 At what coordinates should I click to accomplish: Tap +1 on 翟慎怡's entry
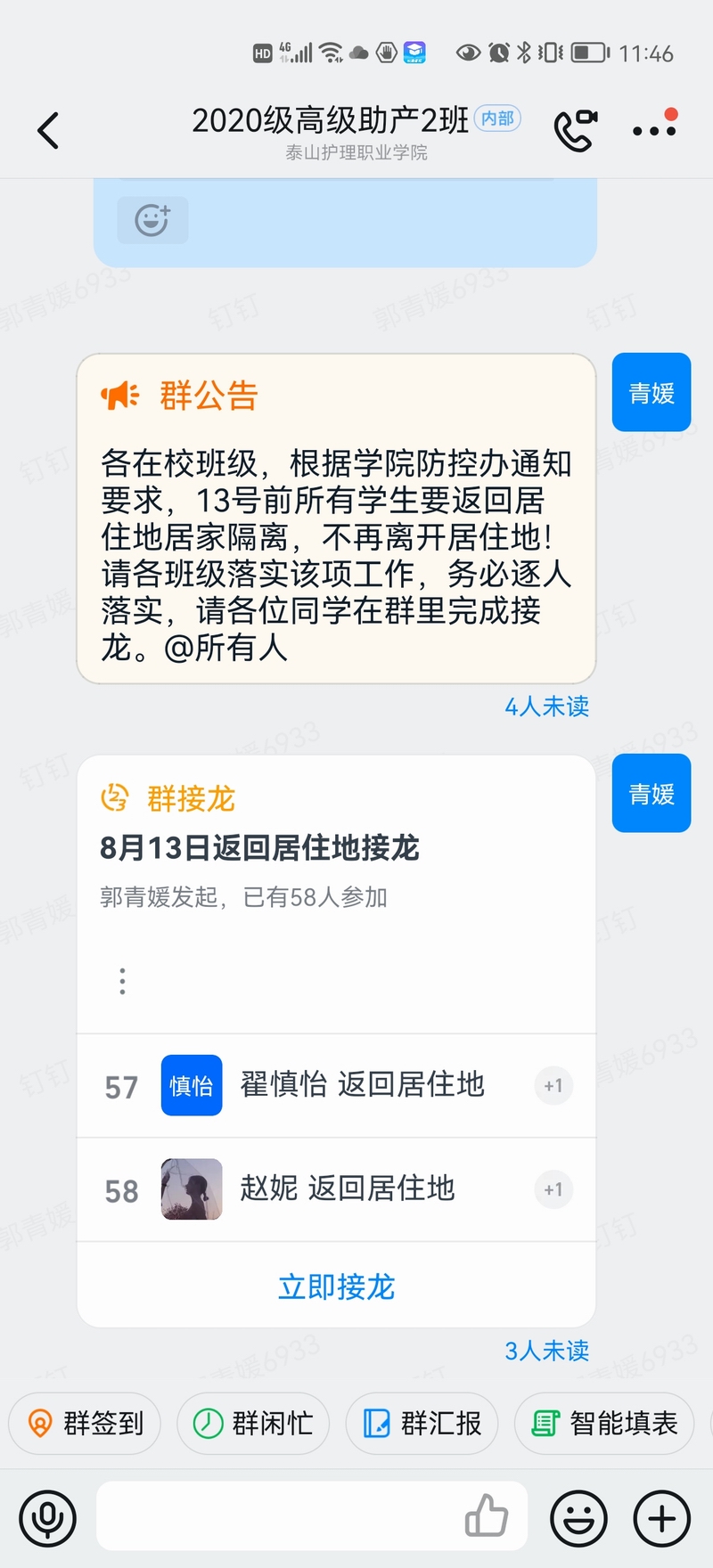tap(553, 1086)
